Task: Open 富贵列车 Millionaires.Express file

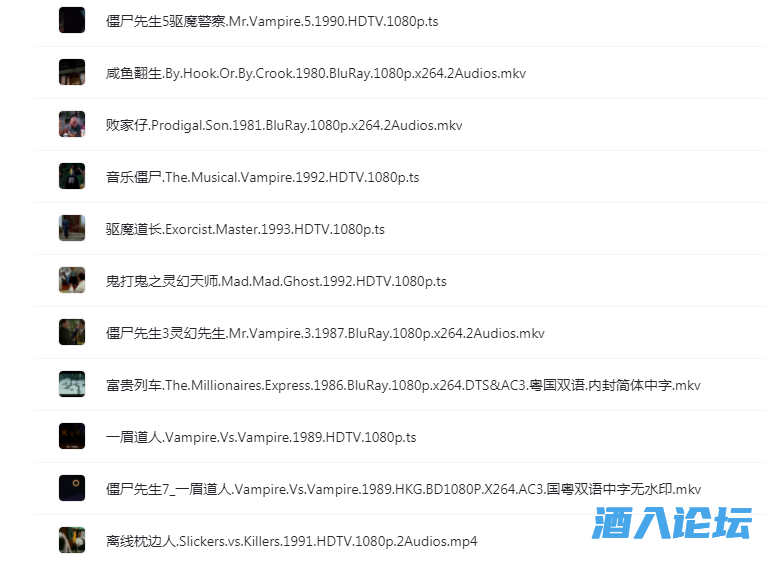Action: [403, 385]
